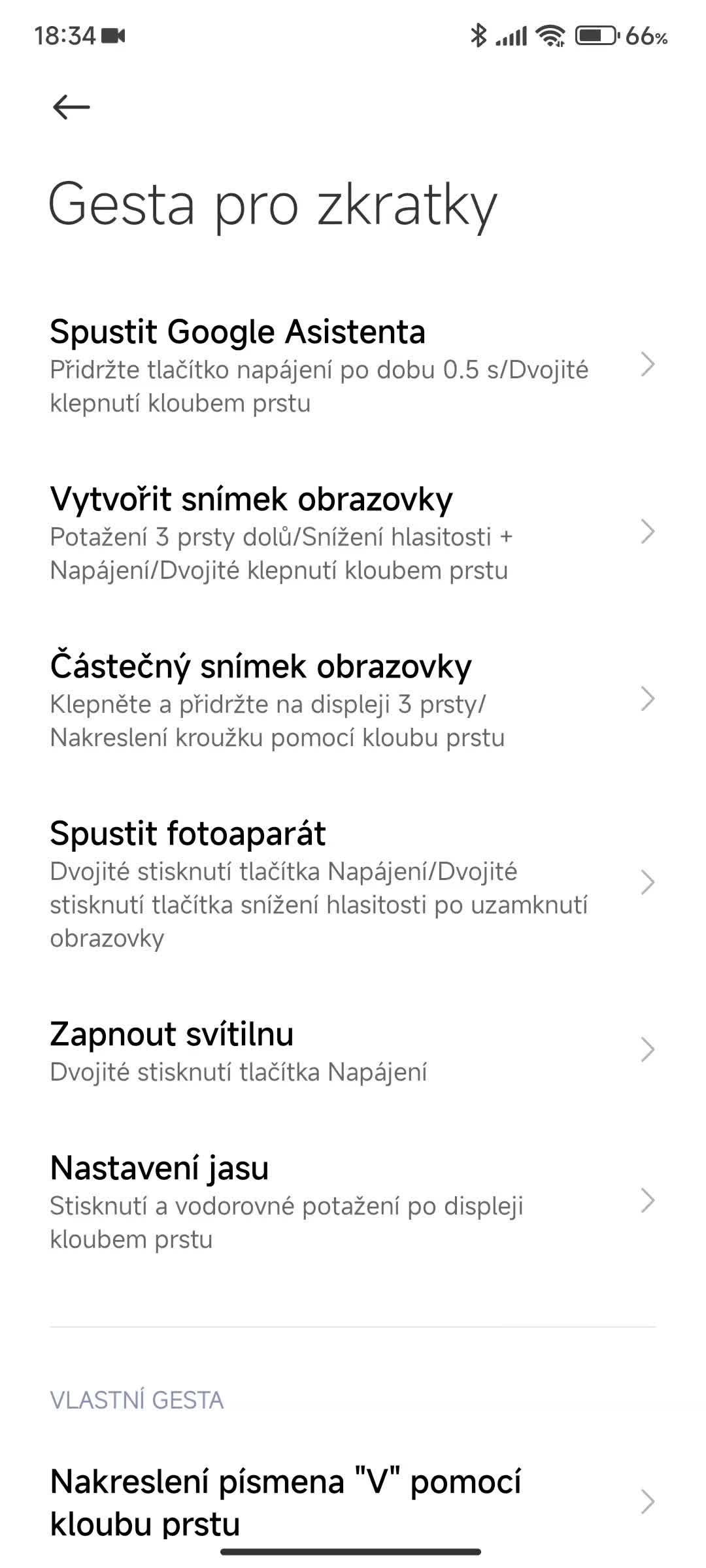Open Spustit Google Asistenta settings
The width and height of the screenshot is (706, 1568).
(x=353, y=365)
